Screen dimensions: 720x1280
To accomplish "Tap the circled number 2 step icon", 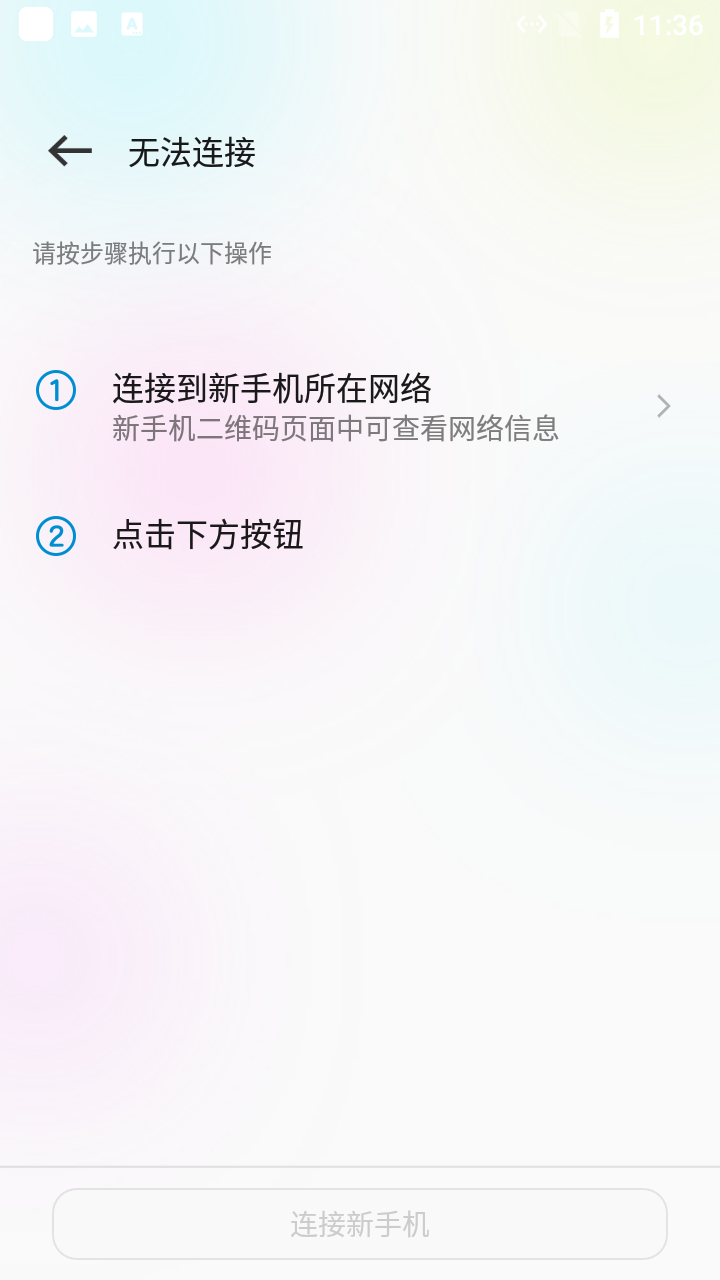I will (55, 536).
